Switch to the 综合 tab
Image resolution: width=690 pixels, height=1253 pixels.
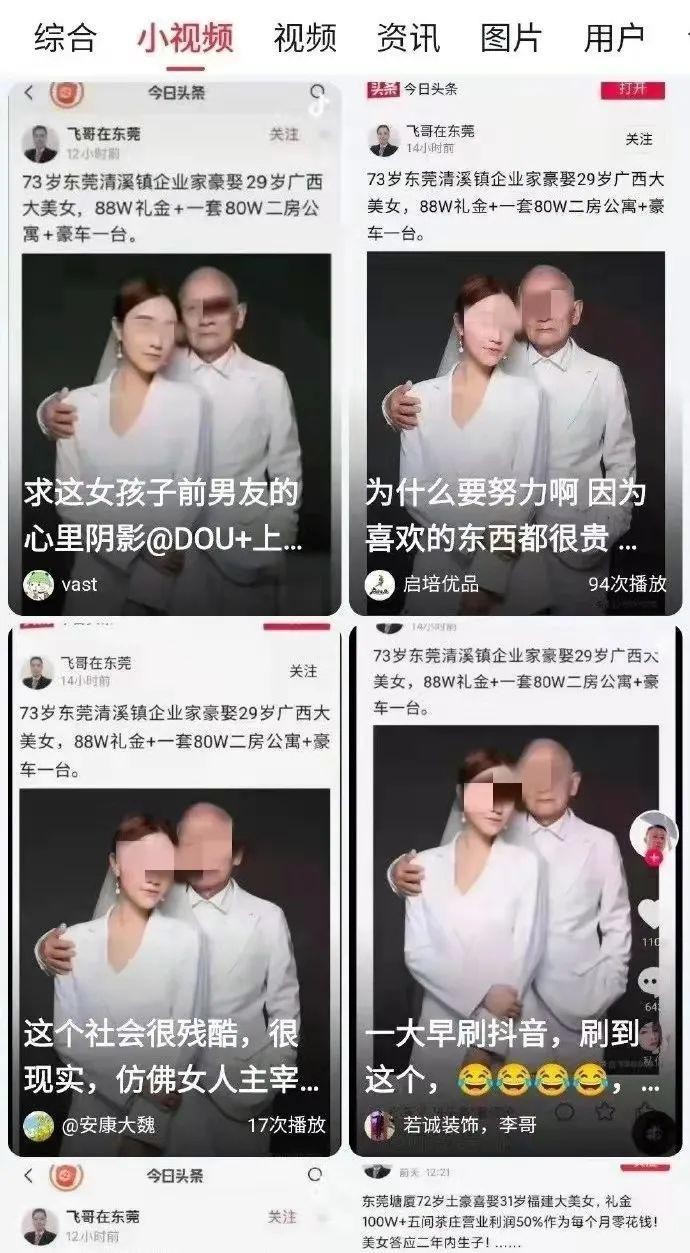click(x=65, y=38)
